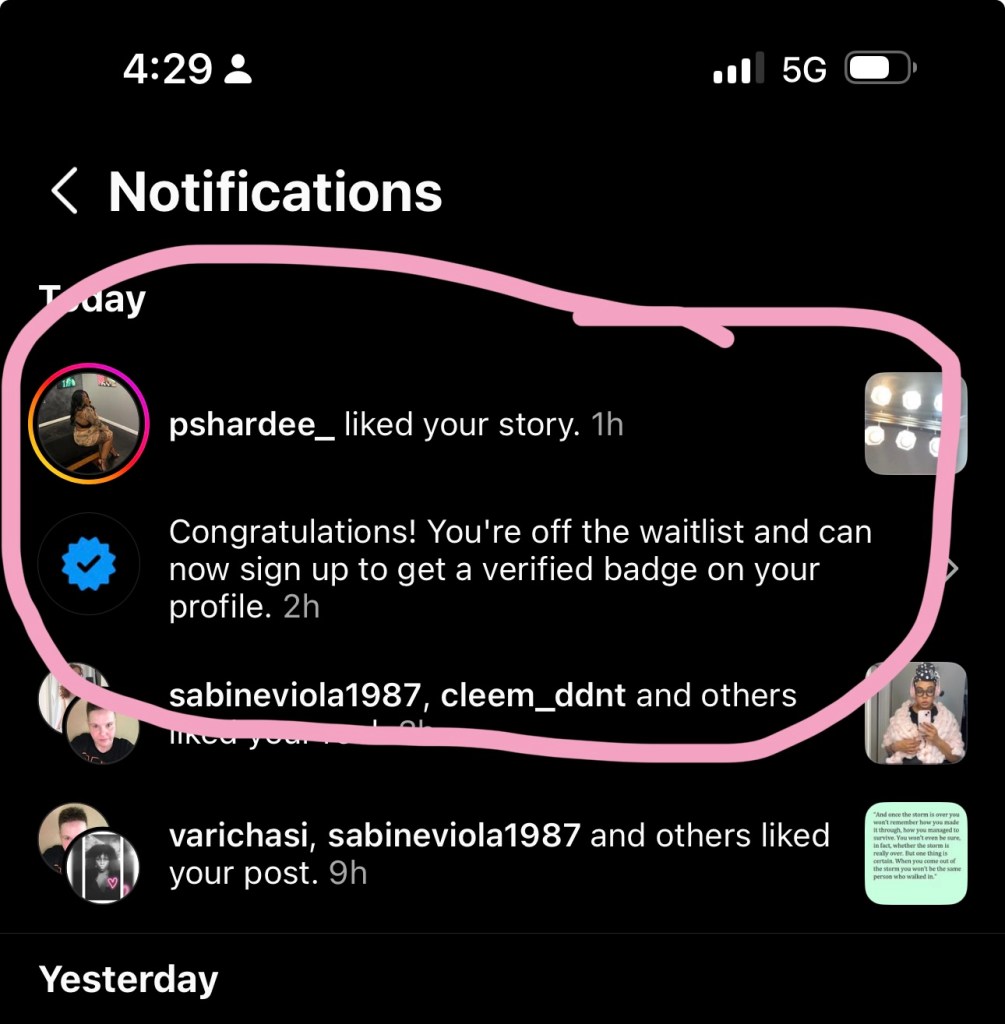
Task: Open the thumbnail liked by sabineviola1987, cleem_ddnt
Action: tap(915, 713)
